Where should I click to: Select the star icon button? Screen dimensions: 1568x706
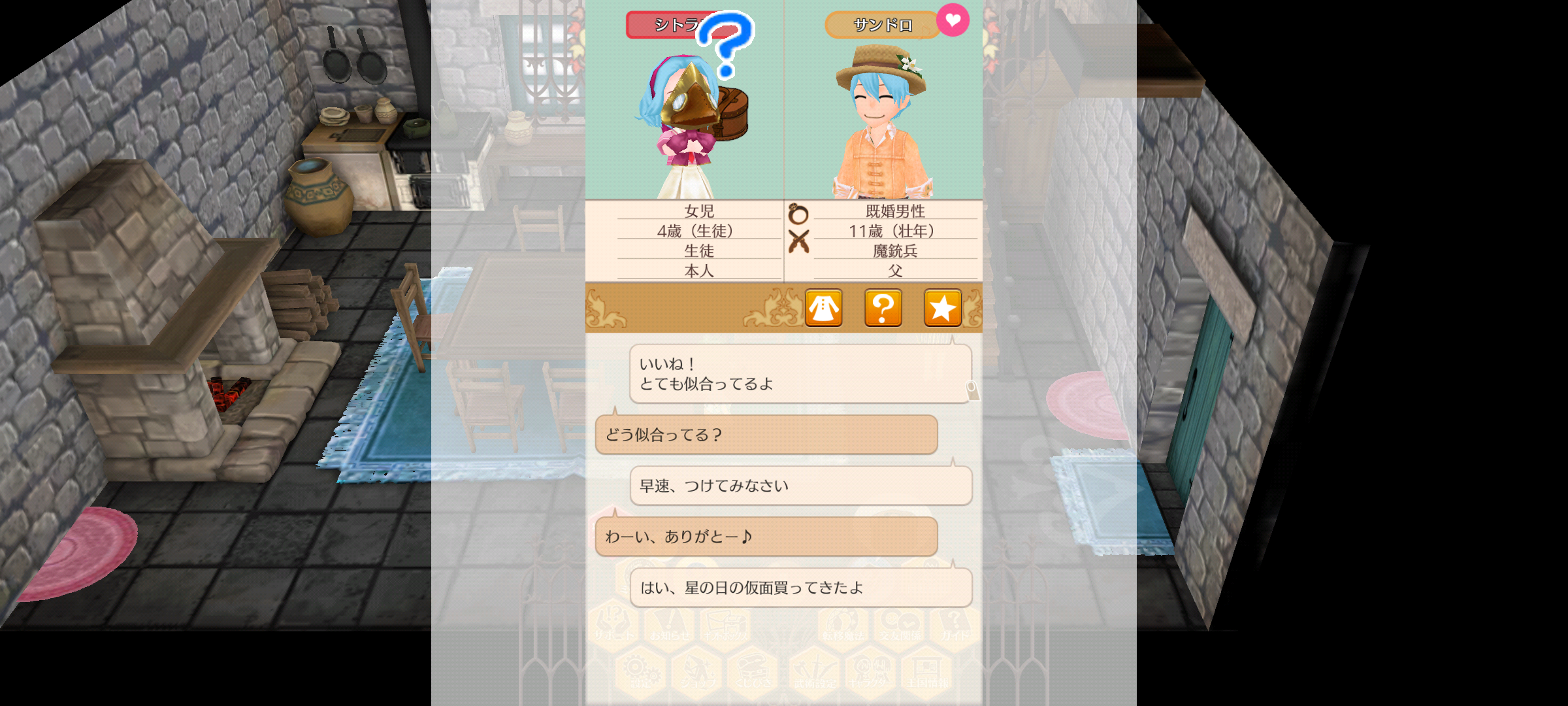(x=942, y=308)
